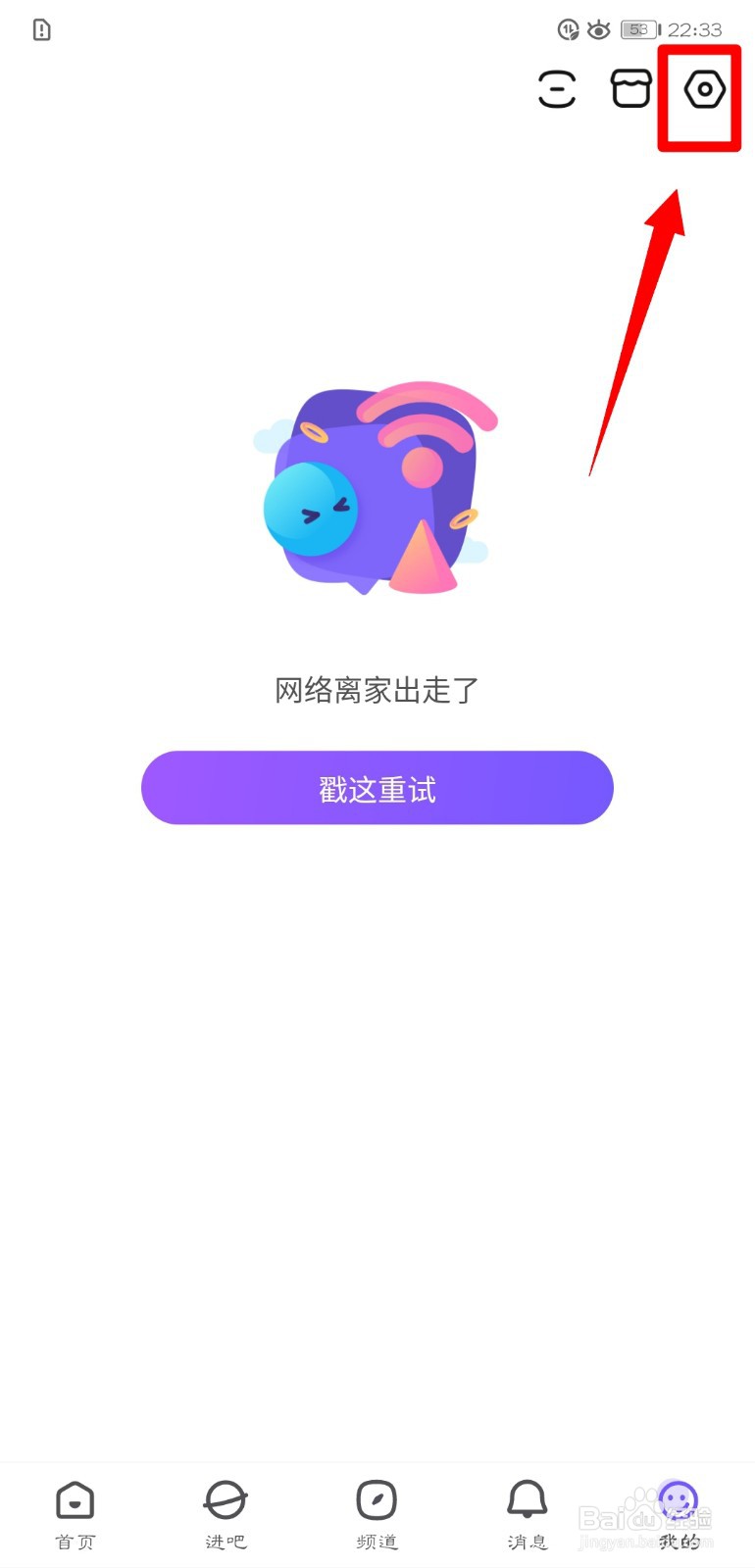
Task: Tap the wardrobe box icon in the top bar
Action: 630,88
